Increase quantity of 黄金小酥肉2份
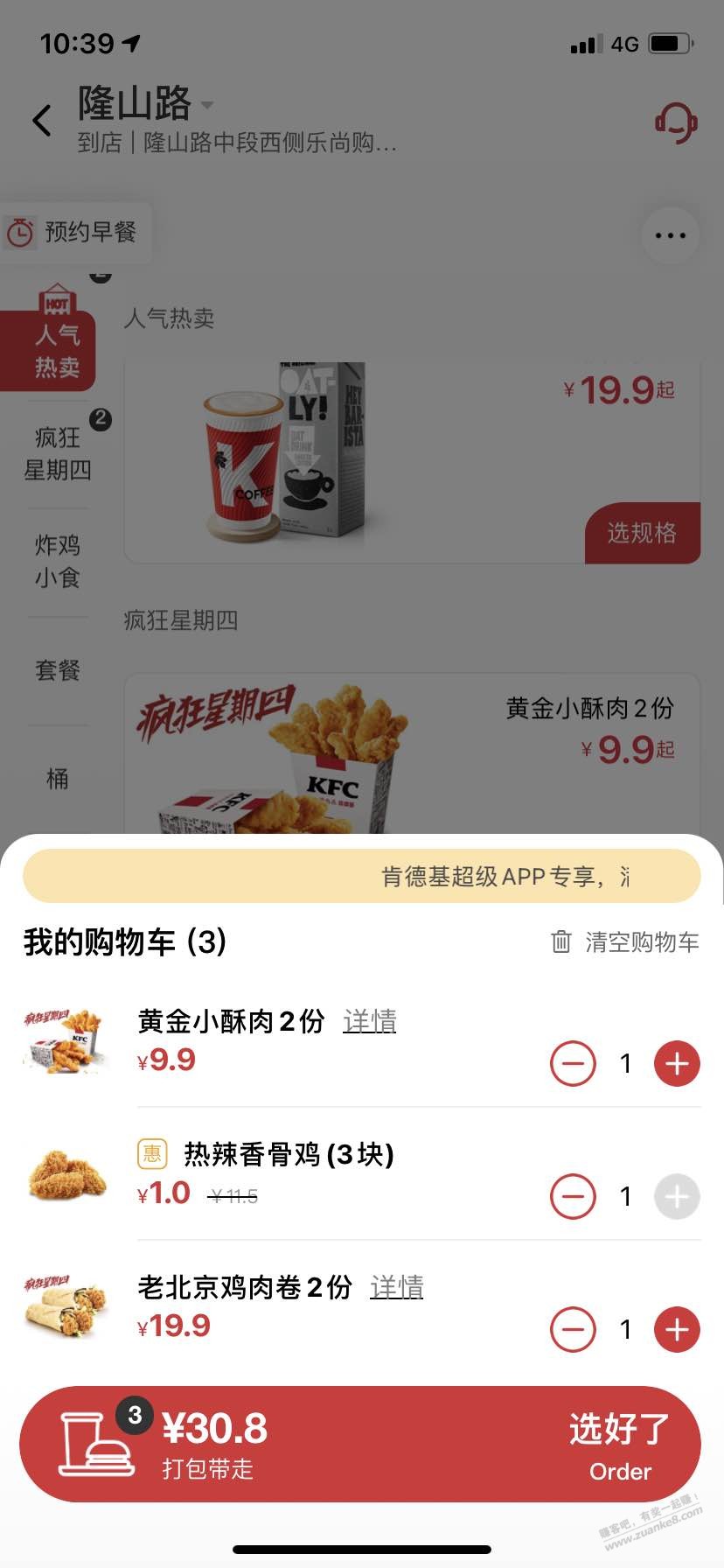 (678, 1064)
